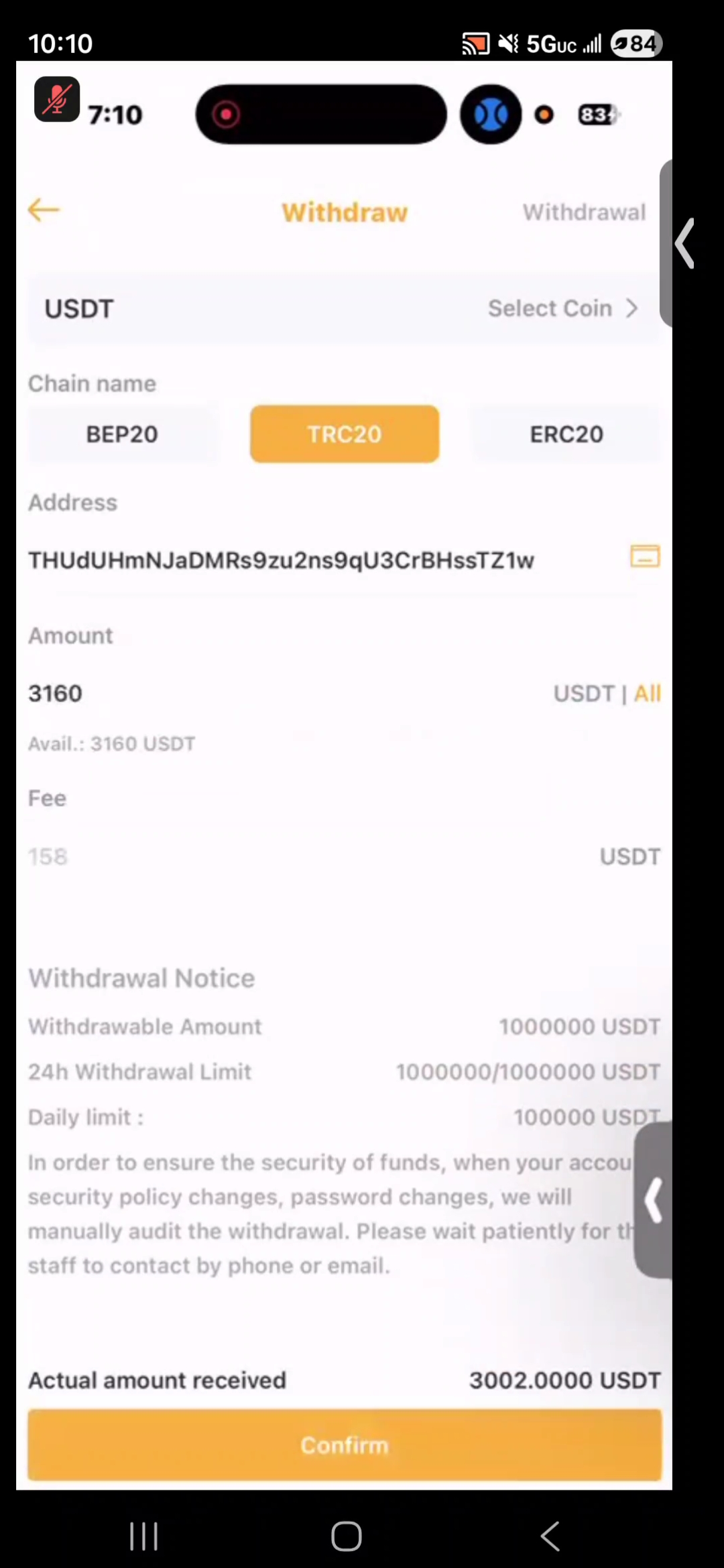
Task: Confirm the withdrawal
Action: [x=345, y=1445]
